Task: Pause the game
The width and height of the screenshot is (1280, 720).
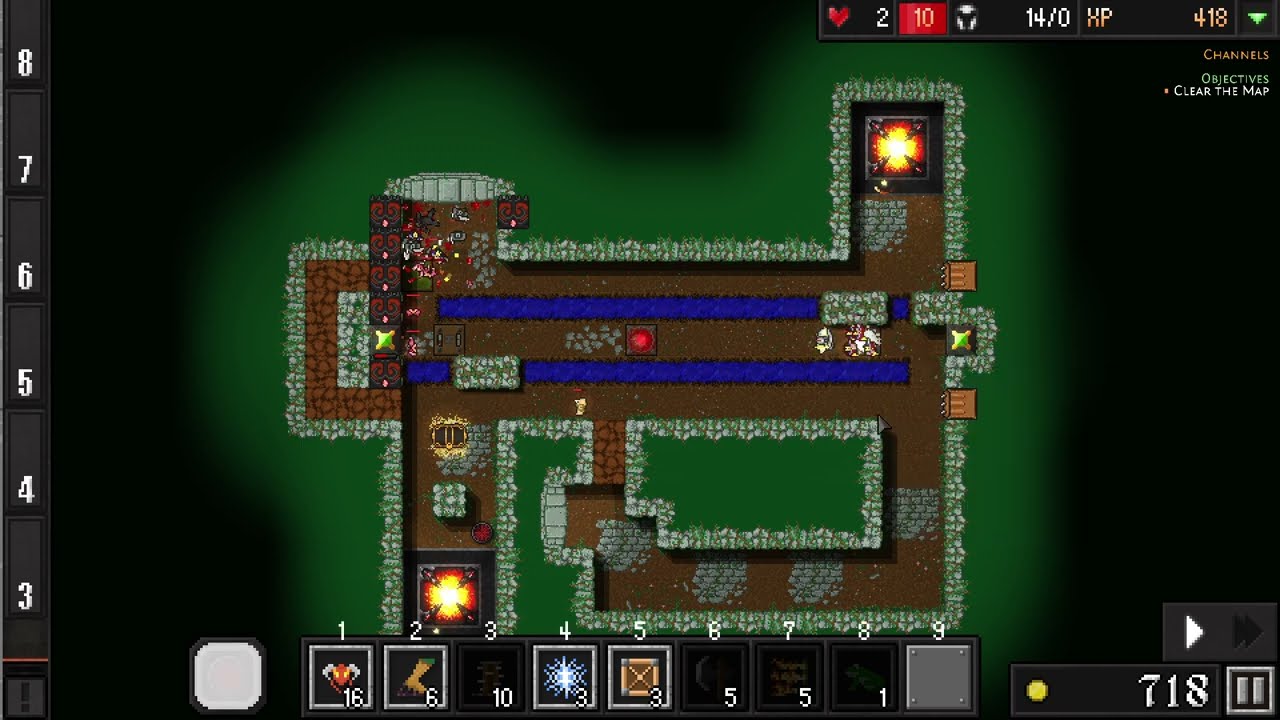Action: (x=1250, y=690)
